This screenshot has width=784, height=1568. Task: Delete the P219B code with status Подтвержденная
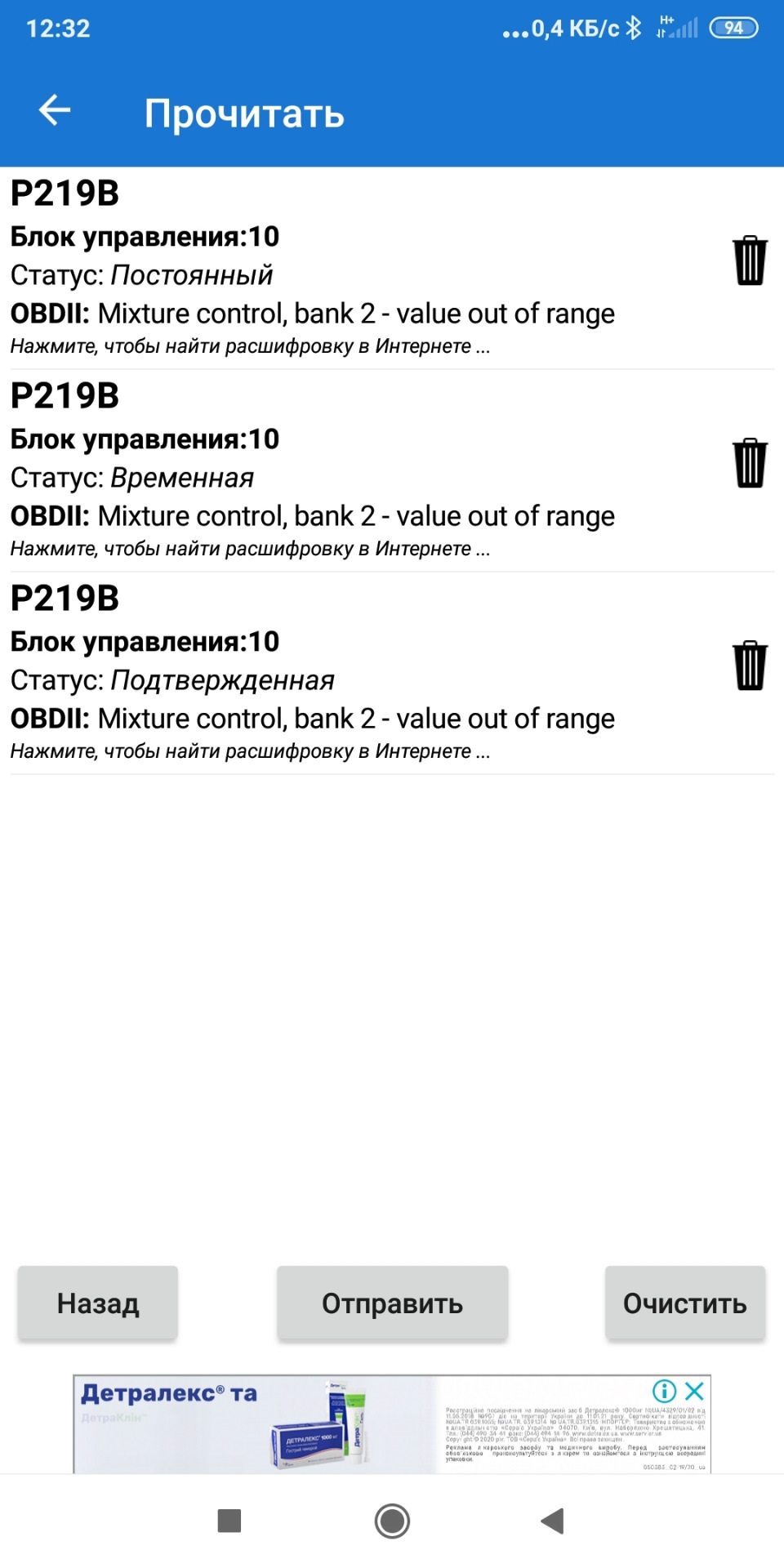(x=750, y=666)
